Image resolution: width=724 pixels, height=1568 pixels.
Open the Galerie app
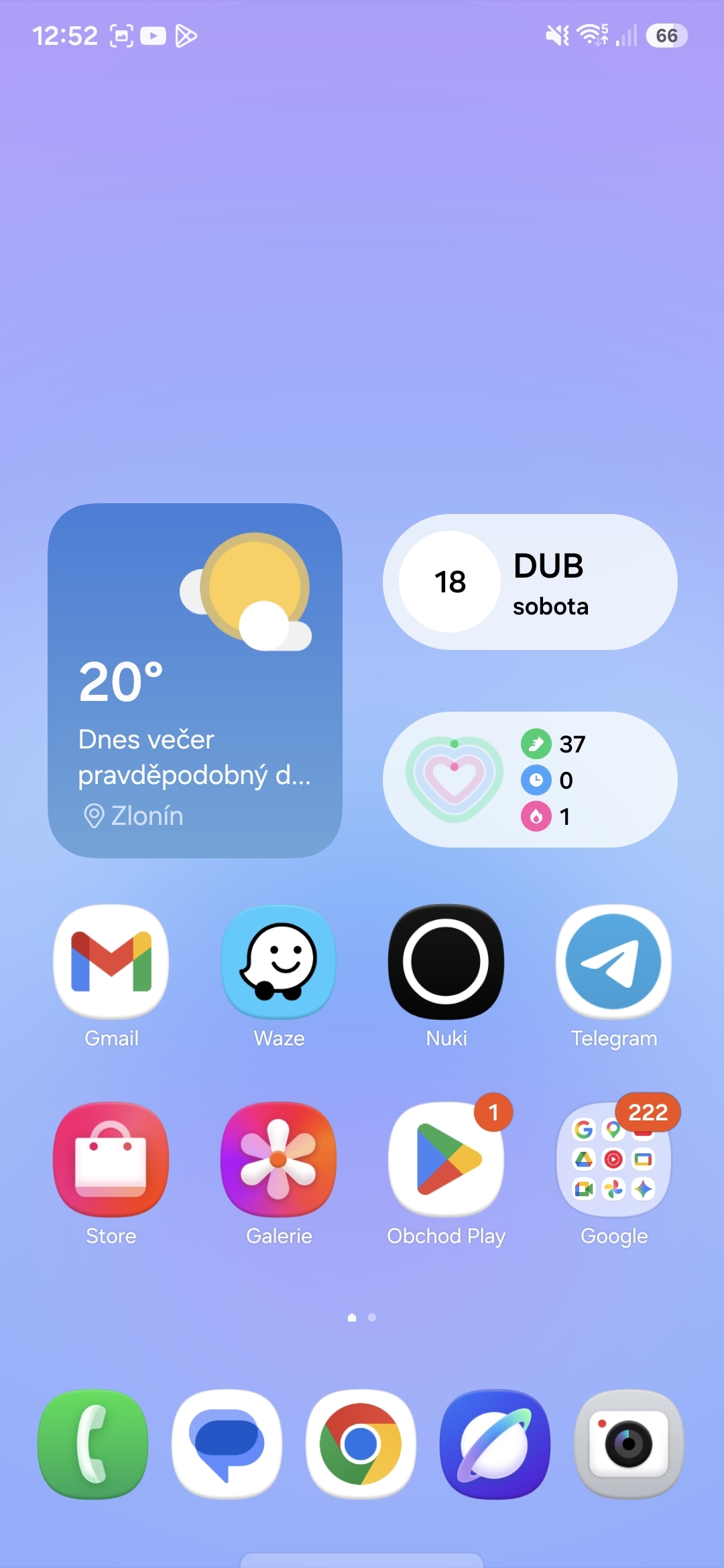click(x=279, y=1159)
